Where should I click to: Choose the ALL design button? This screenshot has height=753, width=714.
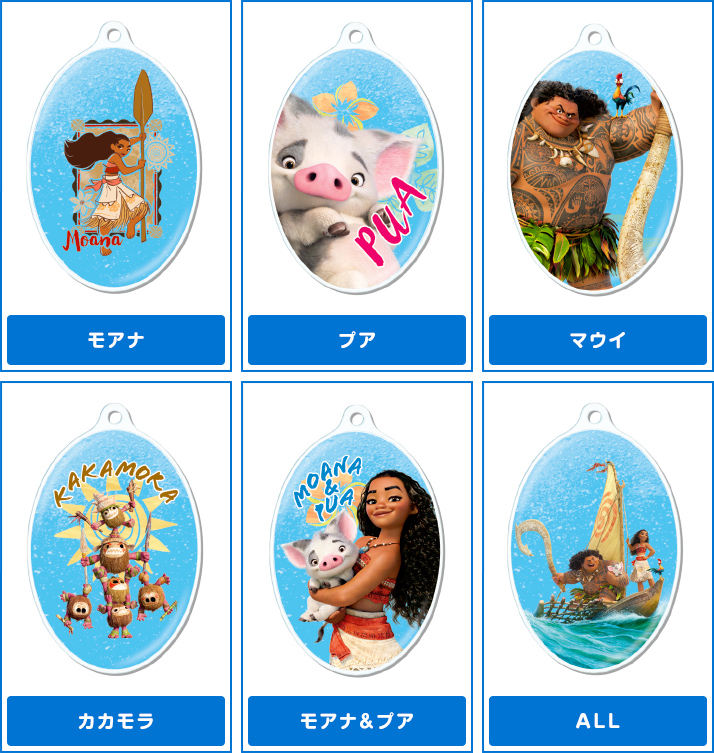pos(598,720)
